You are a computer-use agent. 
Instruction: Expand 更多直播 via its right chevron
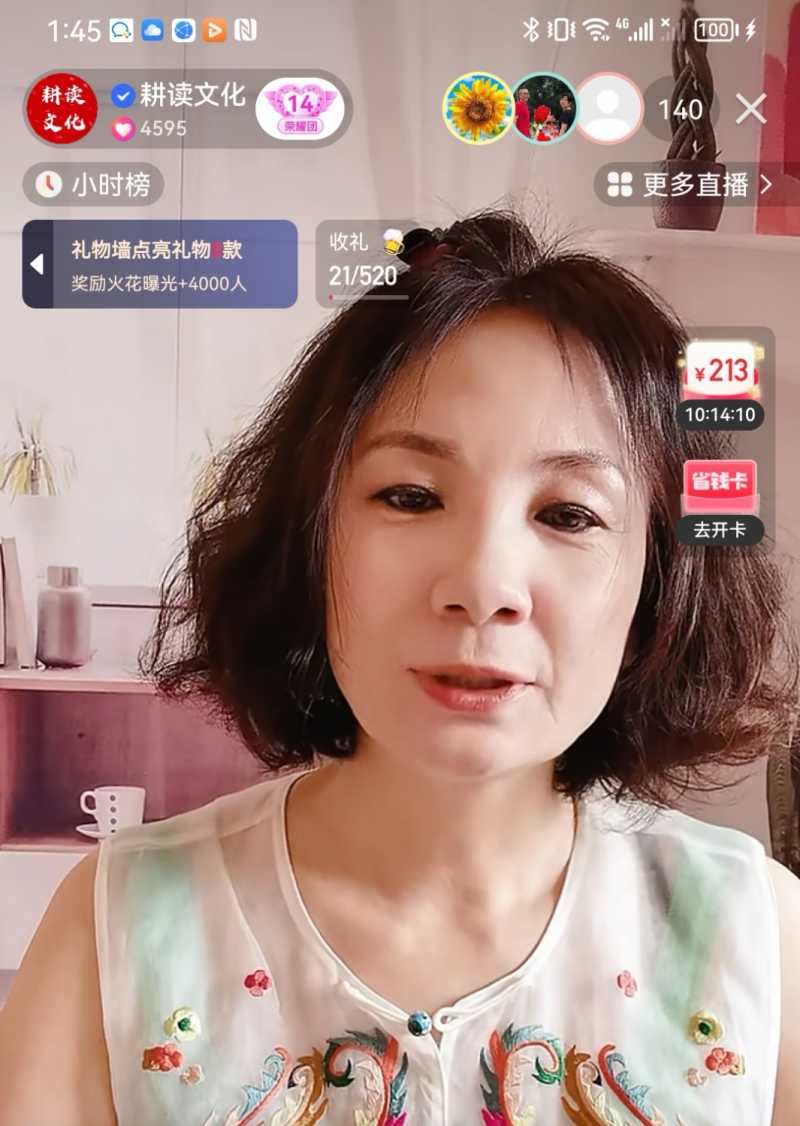click(x=766, y=185)
